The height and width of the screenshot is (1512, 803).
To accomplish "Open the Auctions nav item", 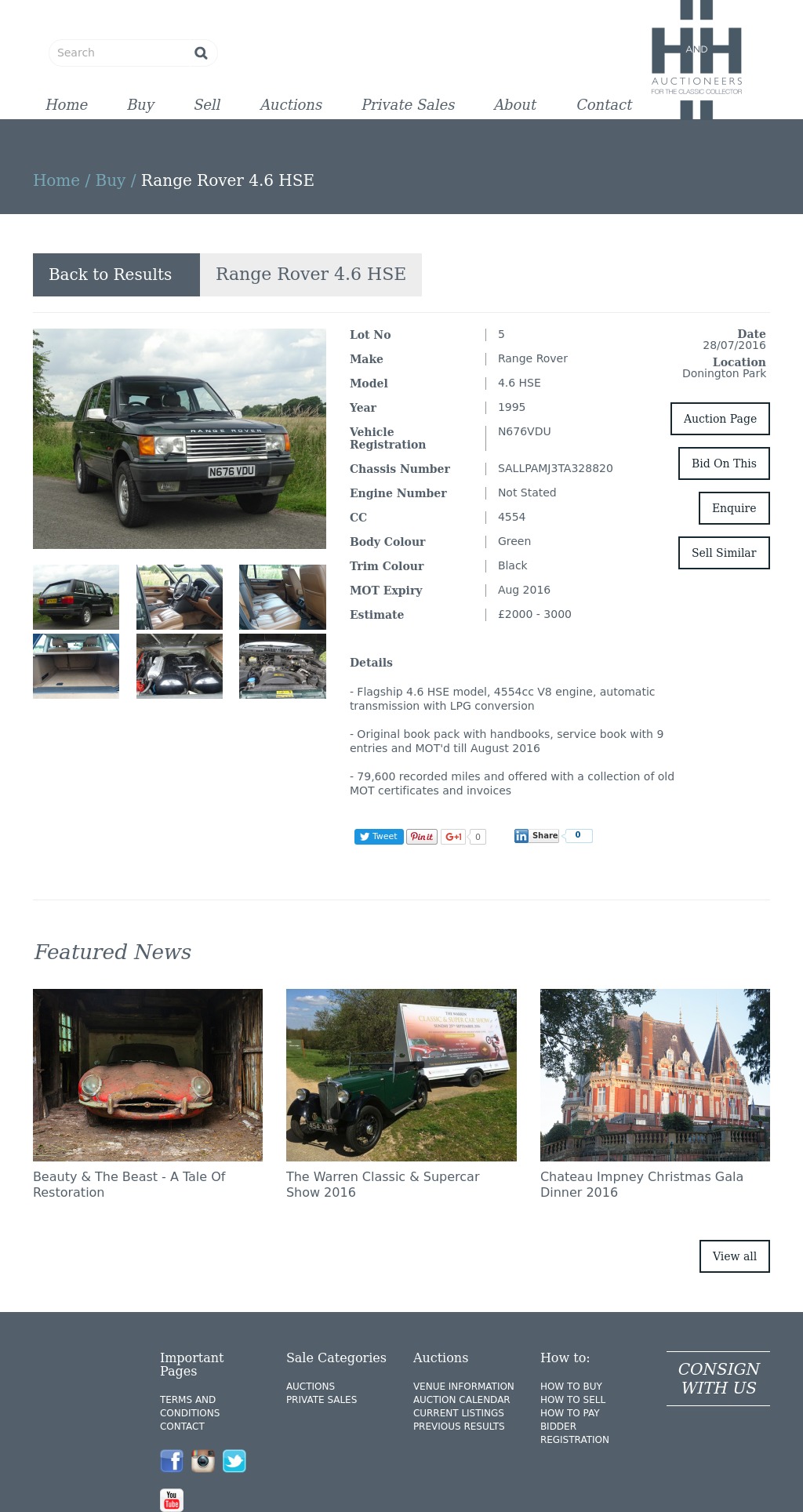I will [x=291, y=104].
